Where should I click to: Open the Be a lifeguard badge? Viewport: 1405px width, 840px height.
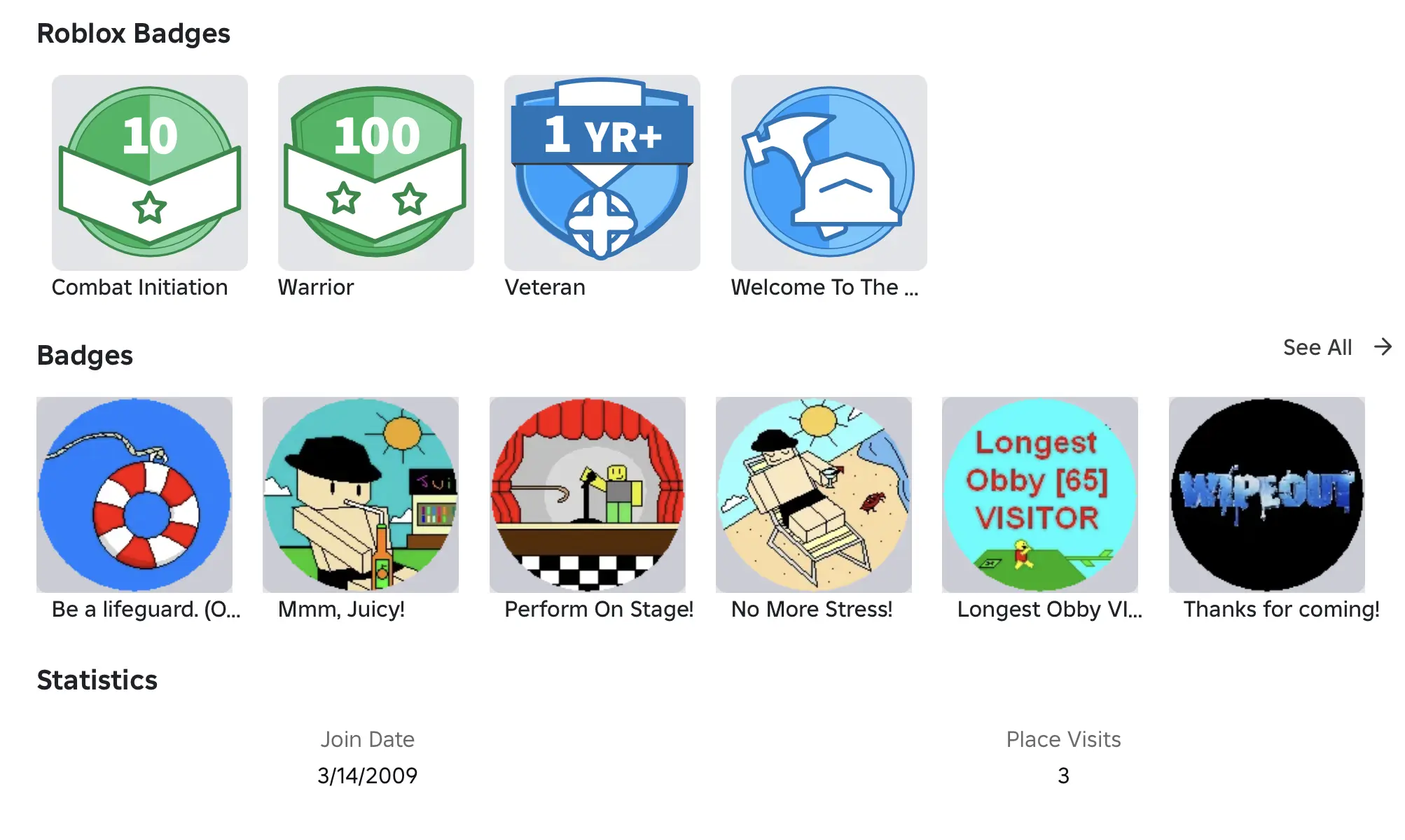coord(134,494)
